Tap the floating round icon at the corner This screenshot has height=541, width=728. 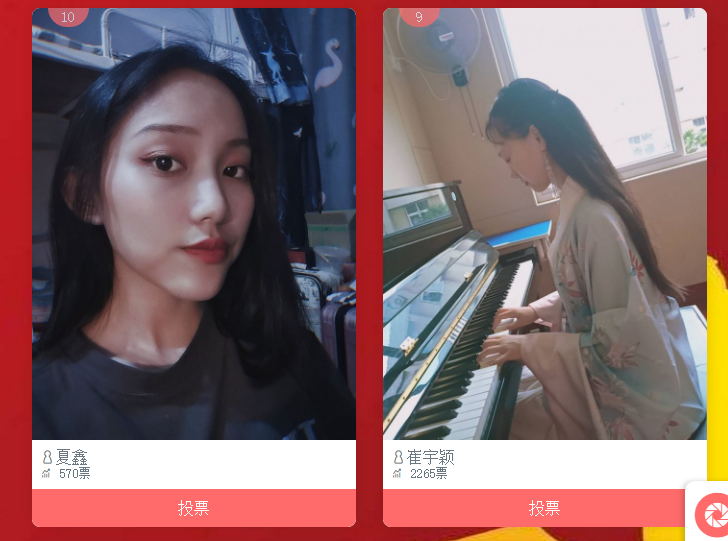(713, 514)
